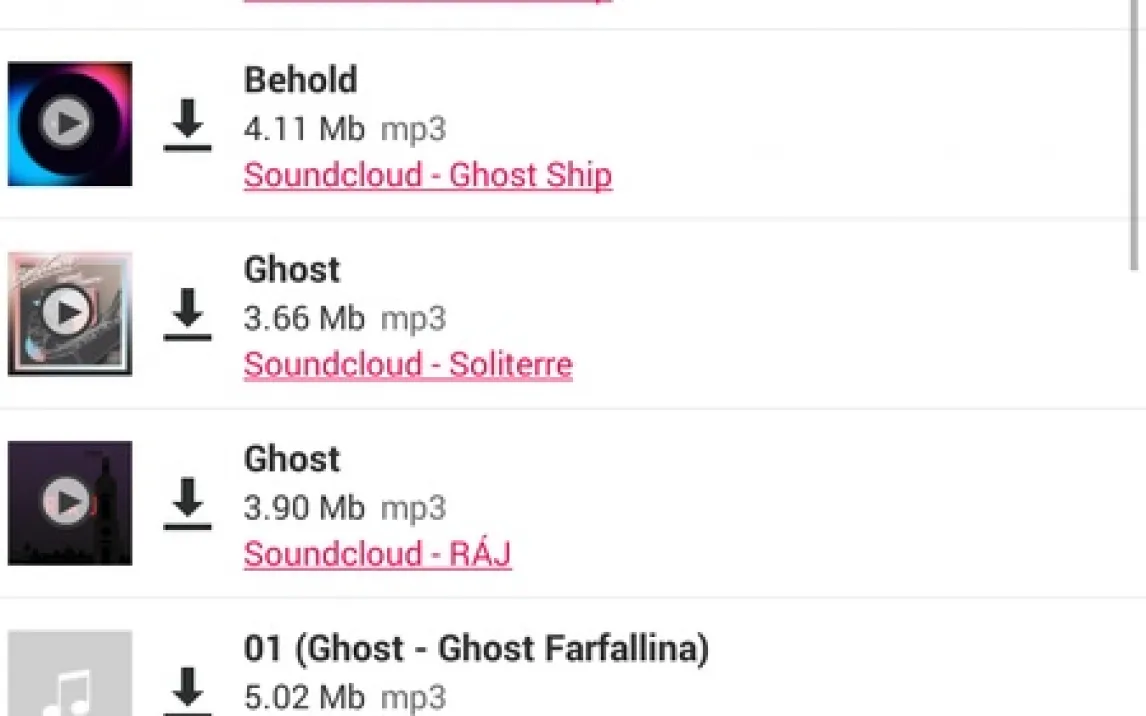This screenshot has width=1146, height=716.
Task: Play the Behold track preview
Action: [x=69, y=123]
